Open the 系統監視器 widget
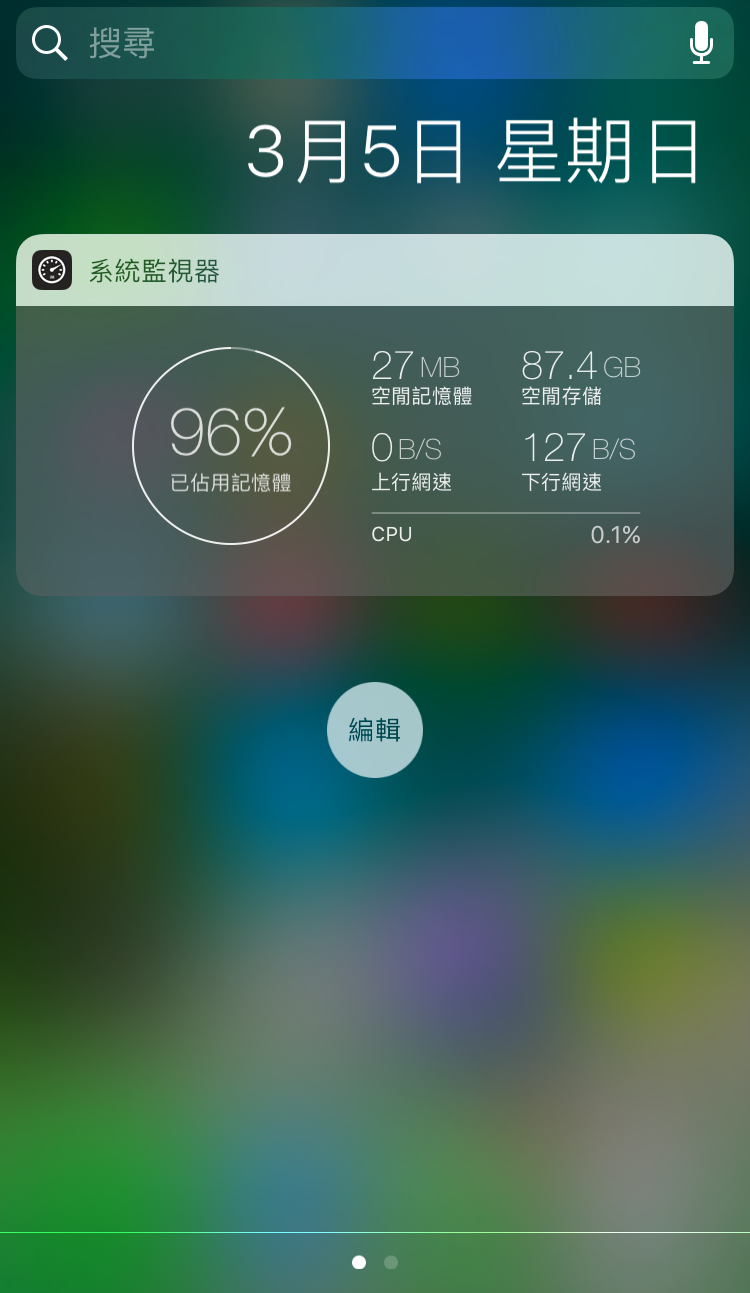The width and height of the screenshot is (750, 1293). tap(375, 445)
